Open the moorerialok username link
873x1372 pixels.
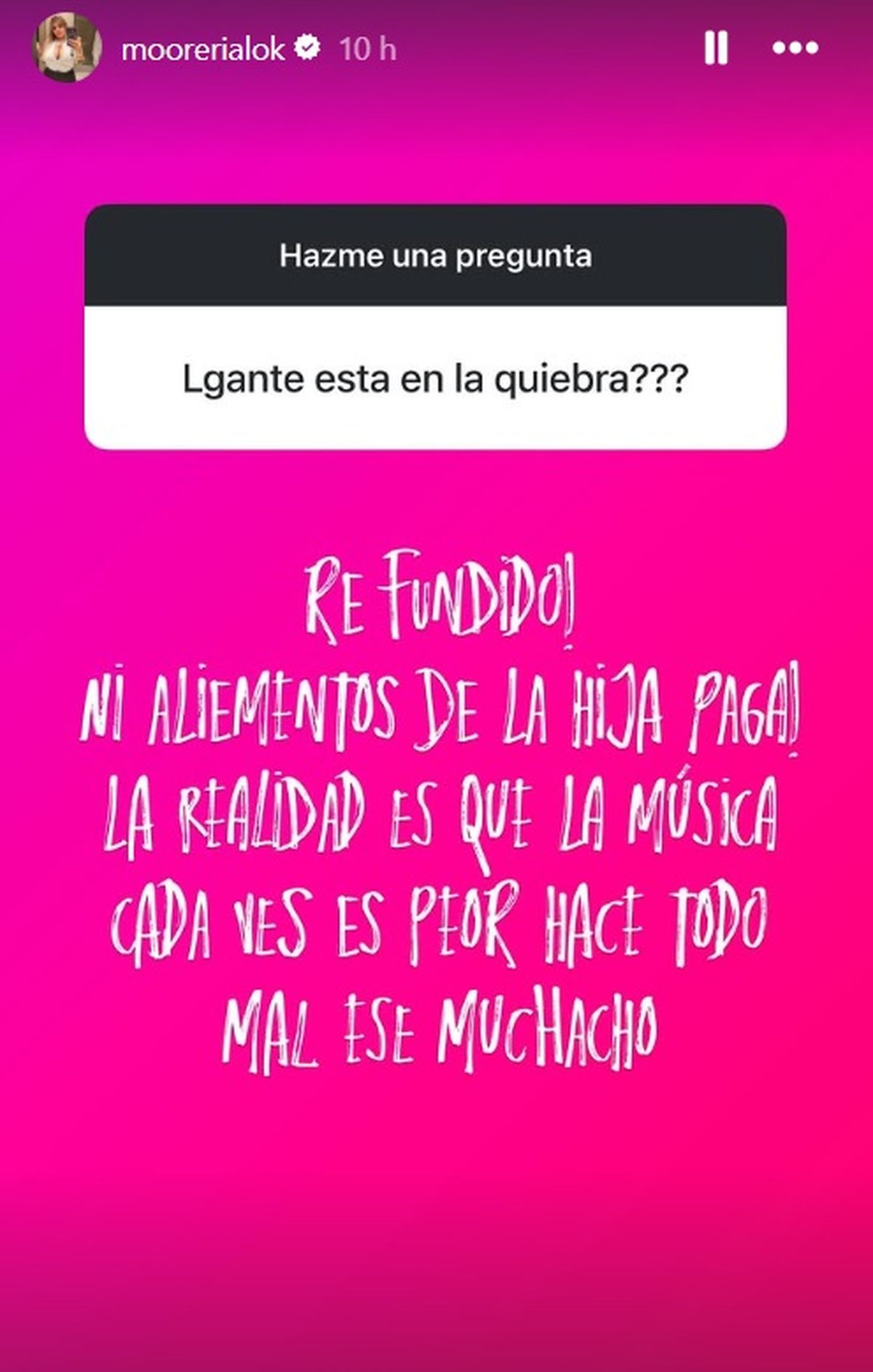point(203,49)
